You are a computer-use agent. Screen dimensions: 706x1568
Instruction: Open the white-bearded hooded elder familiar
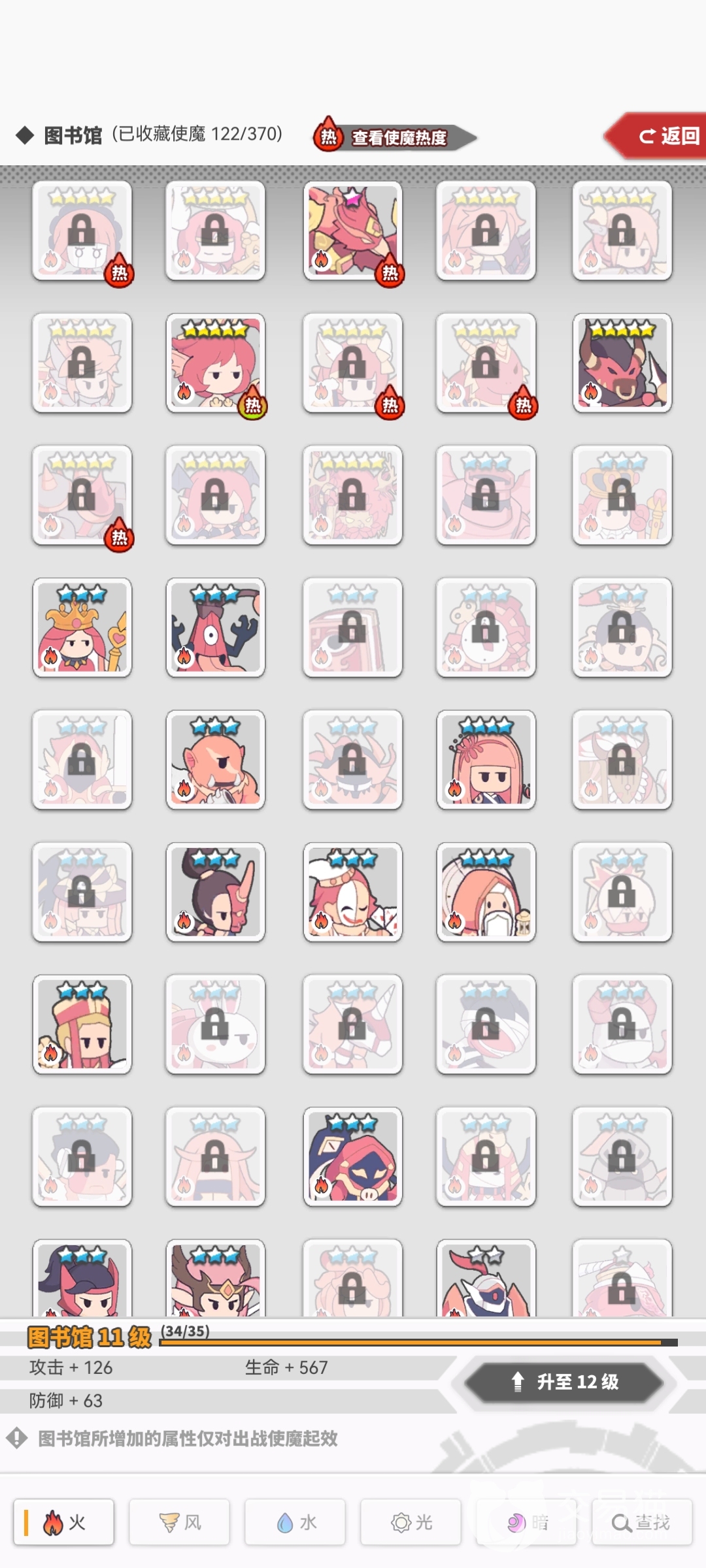click(486, 892)
